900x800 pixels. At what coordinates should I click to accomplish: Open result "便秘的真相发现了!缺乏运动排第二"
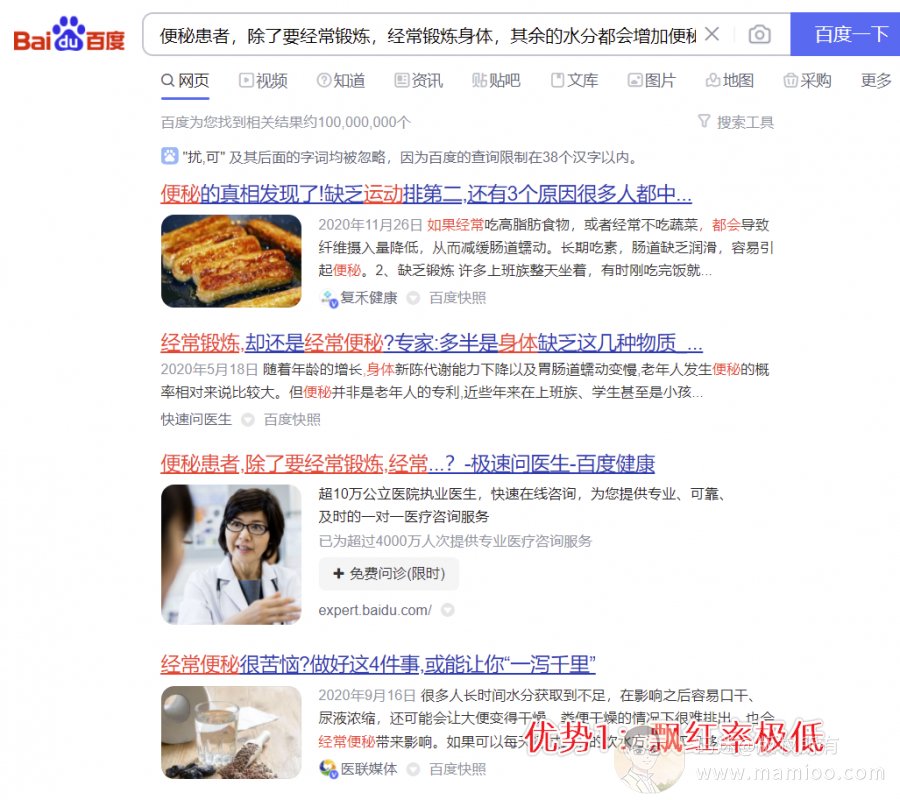[426, 194]
